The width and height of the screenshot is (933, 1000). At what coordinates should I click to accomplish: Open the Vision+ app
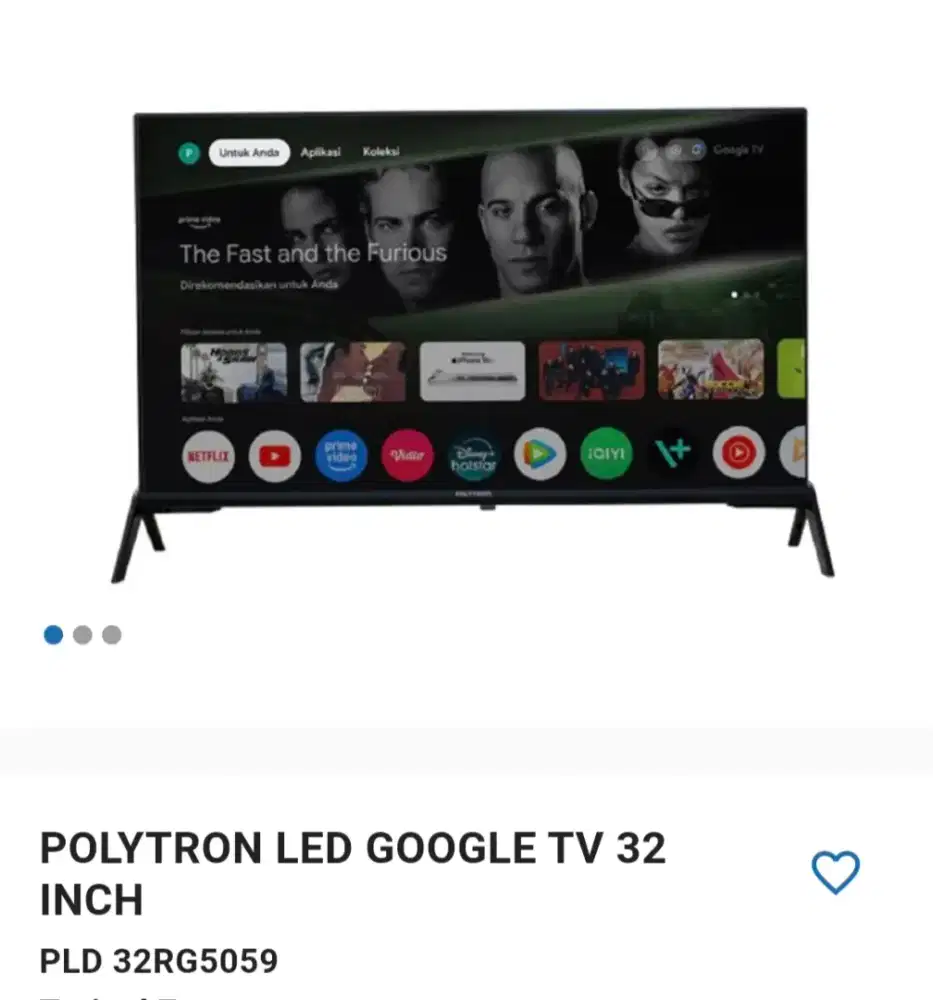(x=672, y=454)
